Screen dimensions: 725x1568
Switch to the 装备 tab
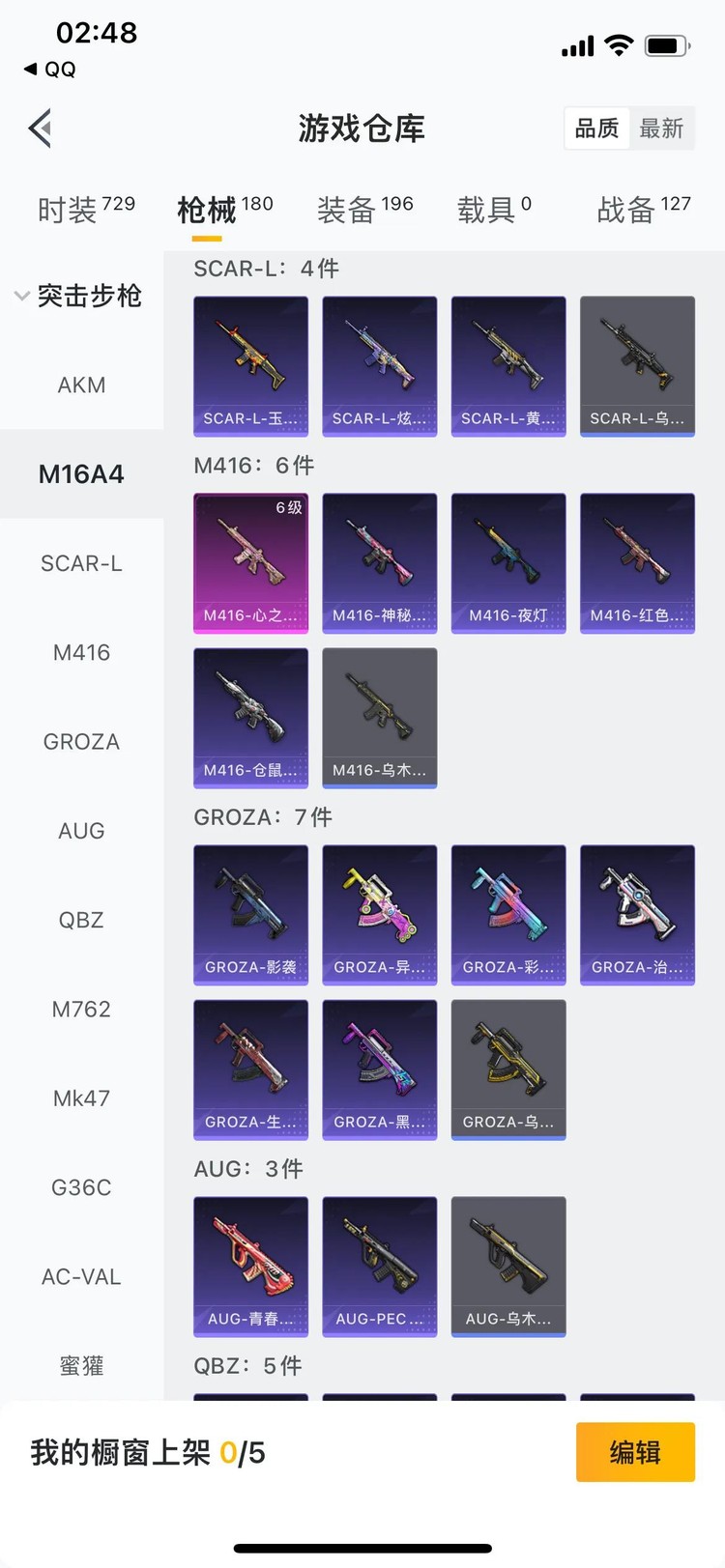pos(364,209)
